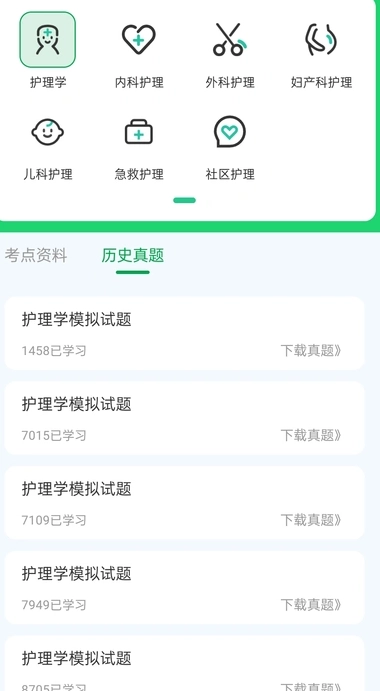This screenshot has width=380, height=691.
Task: Tap 下载真题 on the 7015已学习 card
Action: [311, 435]
